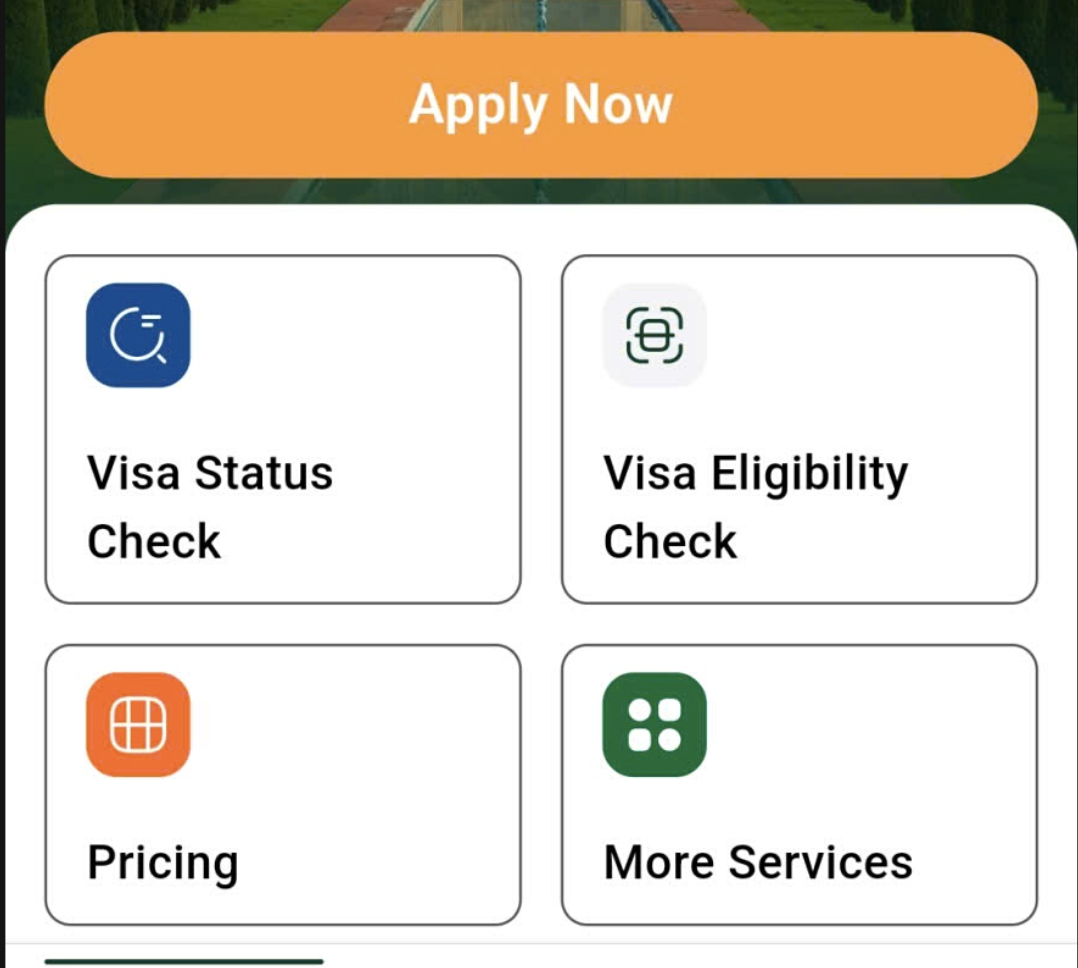This screenshot has height=968, width=1078.
Task: Open the Pricing card
Action: coord(283,785)
